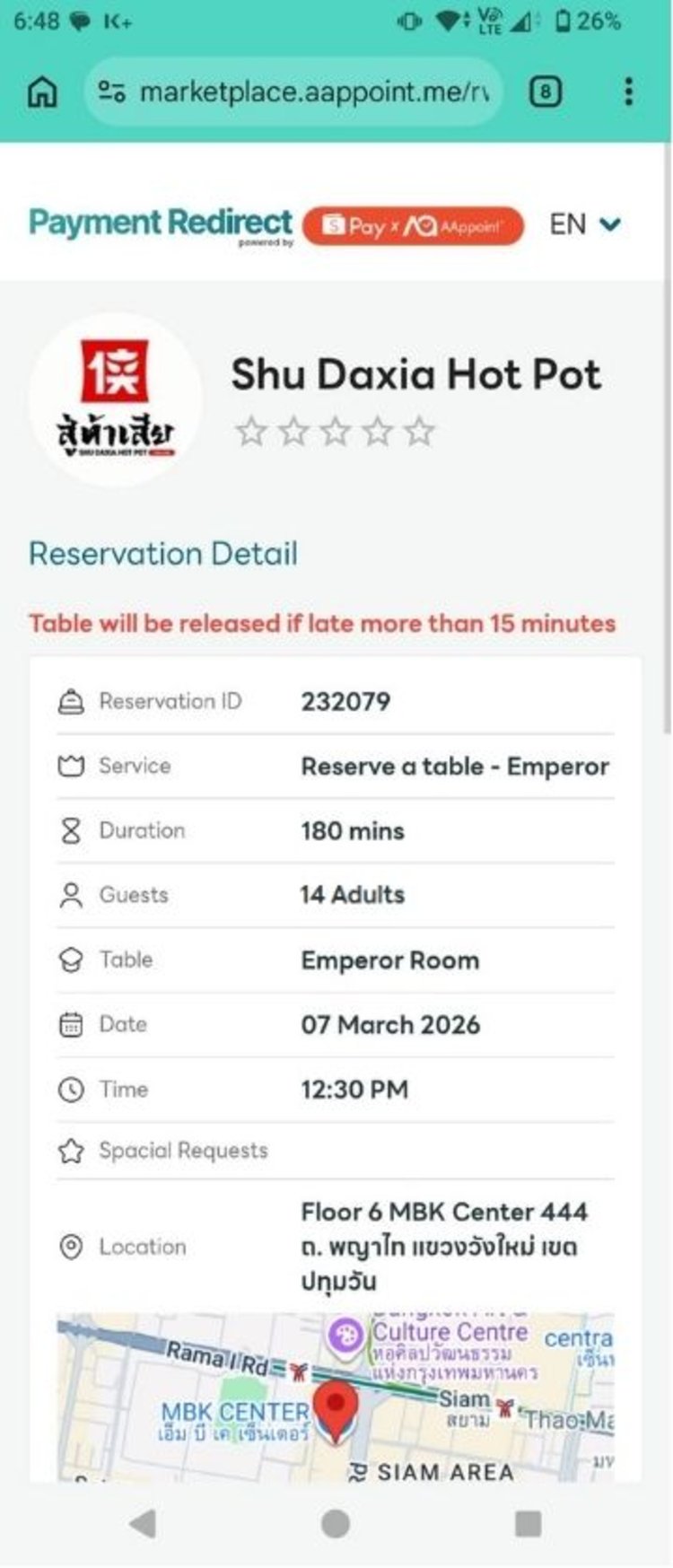
Task: Expand the EN language dropdown
Action: point(585,224)
